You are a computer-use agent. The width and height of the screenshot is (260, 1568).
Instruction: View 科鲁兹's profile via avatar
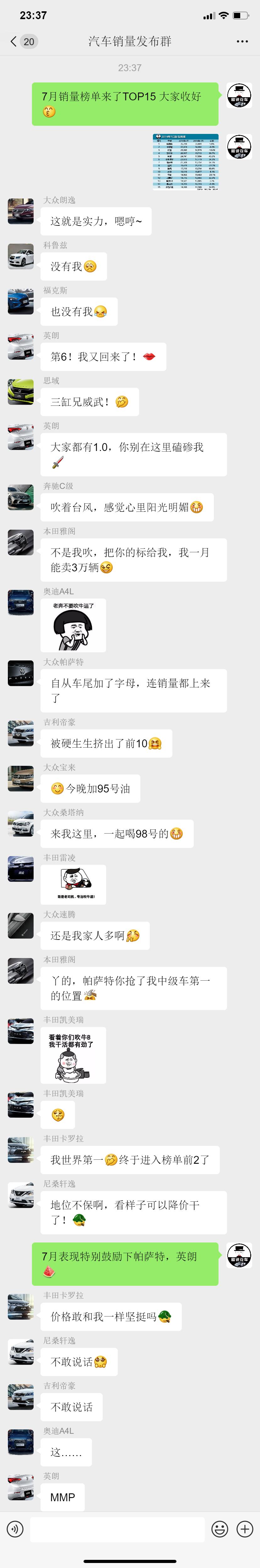pos(21,256)
